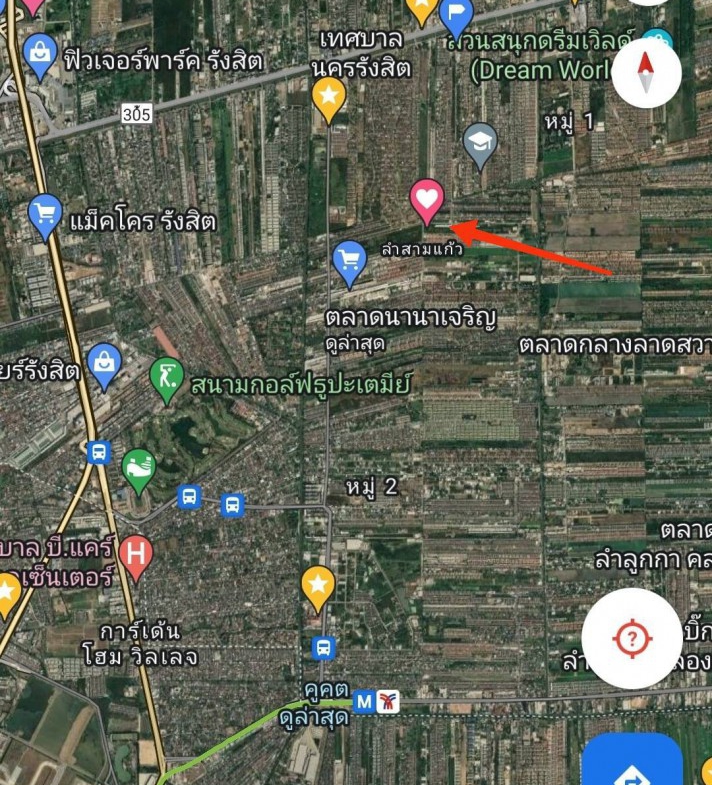Open the starred pin near เทศบาลนครรังสิต

329,98
